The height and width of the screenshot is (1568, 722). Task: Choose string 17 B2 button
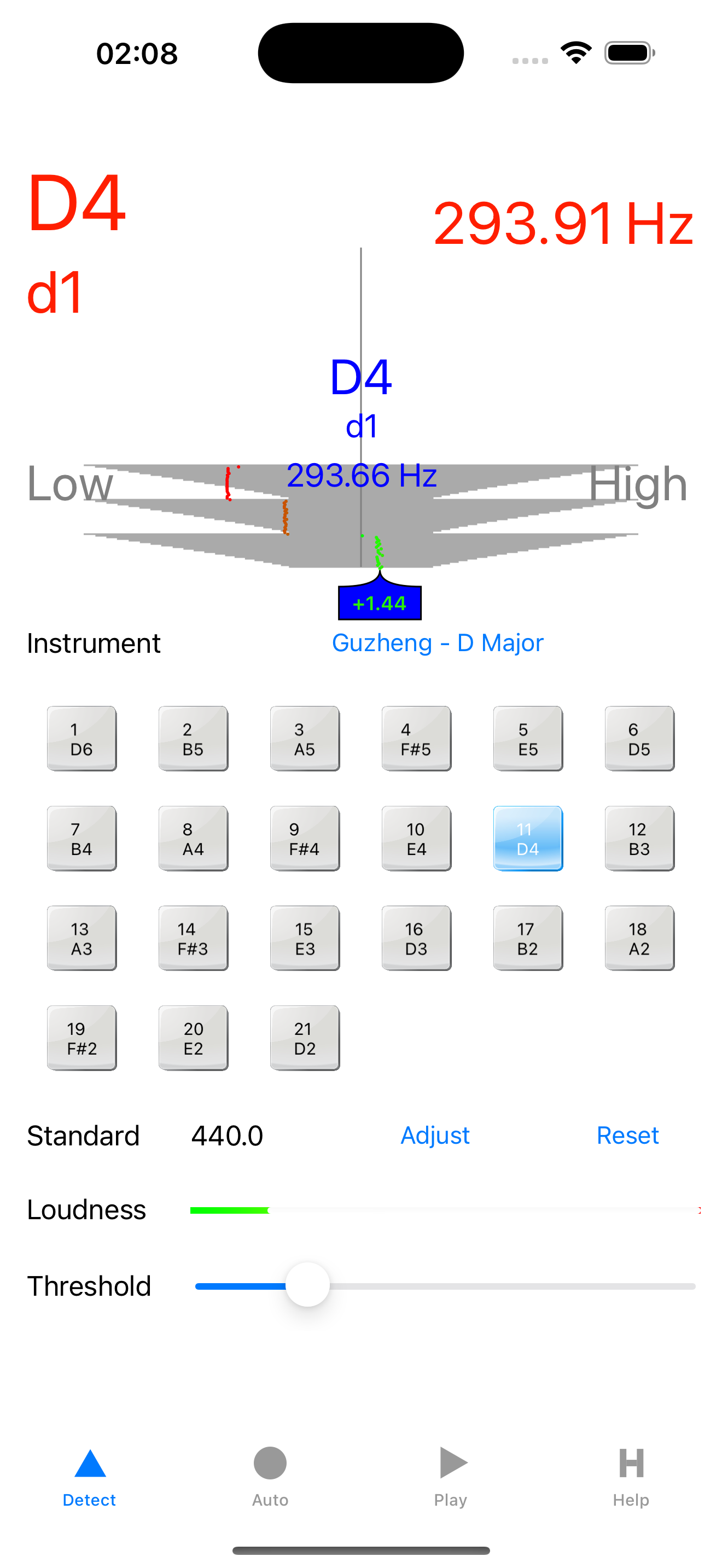point(528,938)
